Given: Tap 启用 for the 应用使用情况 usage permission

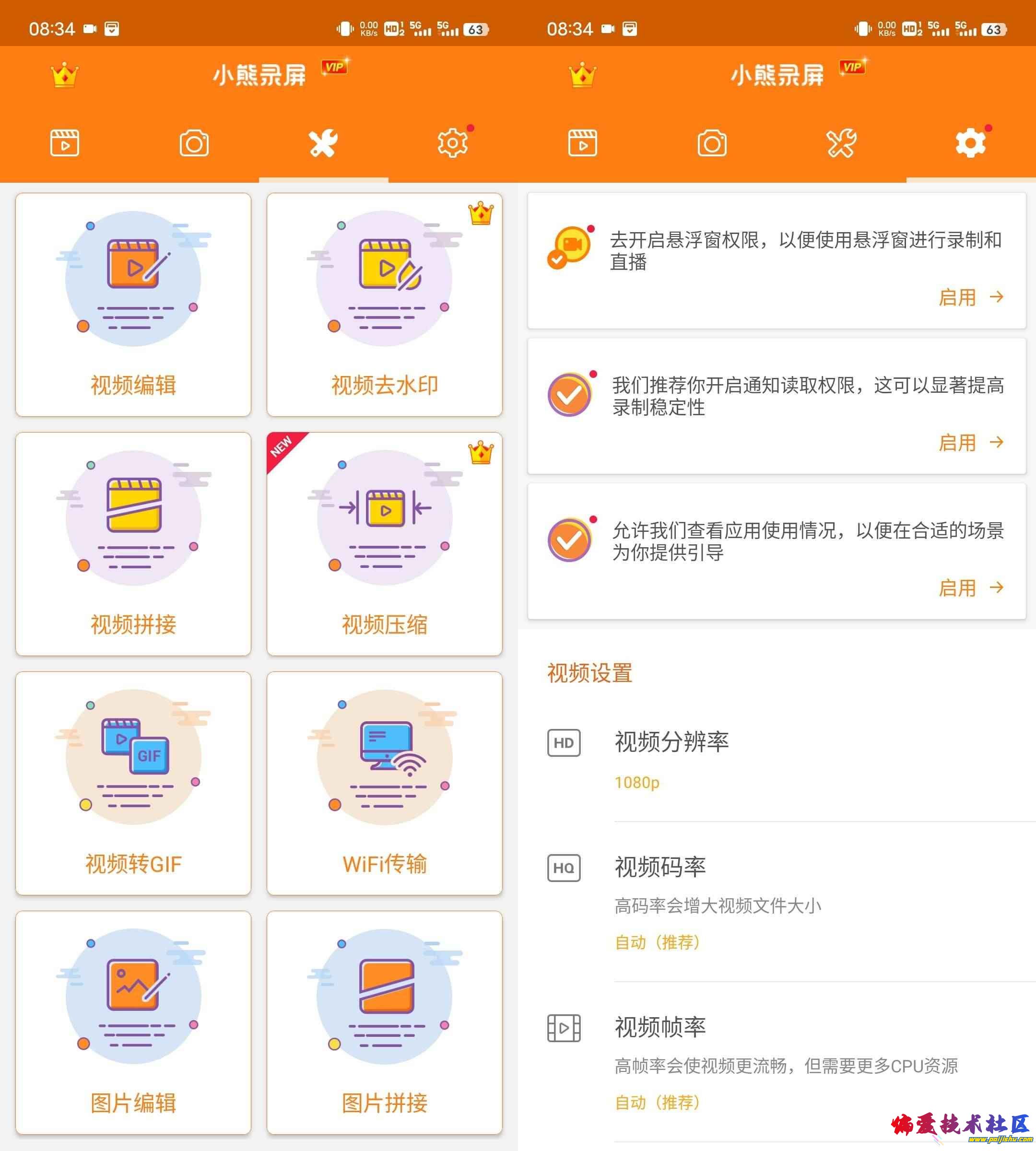Looking at the screenshot, I should coord(970,587).
